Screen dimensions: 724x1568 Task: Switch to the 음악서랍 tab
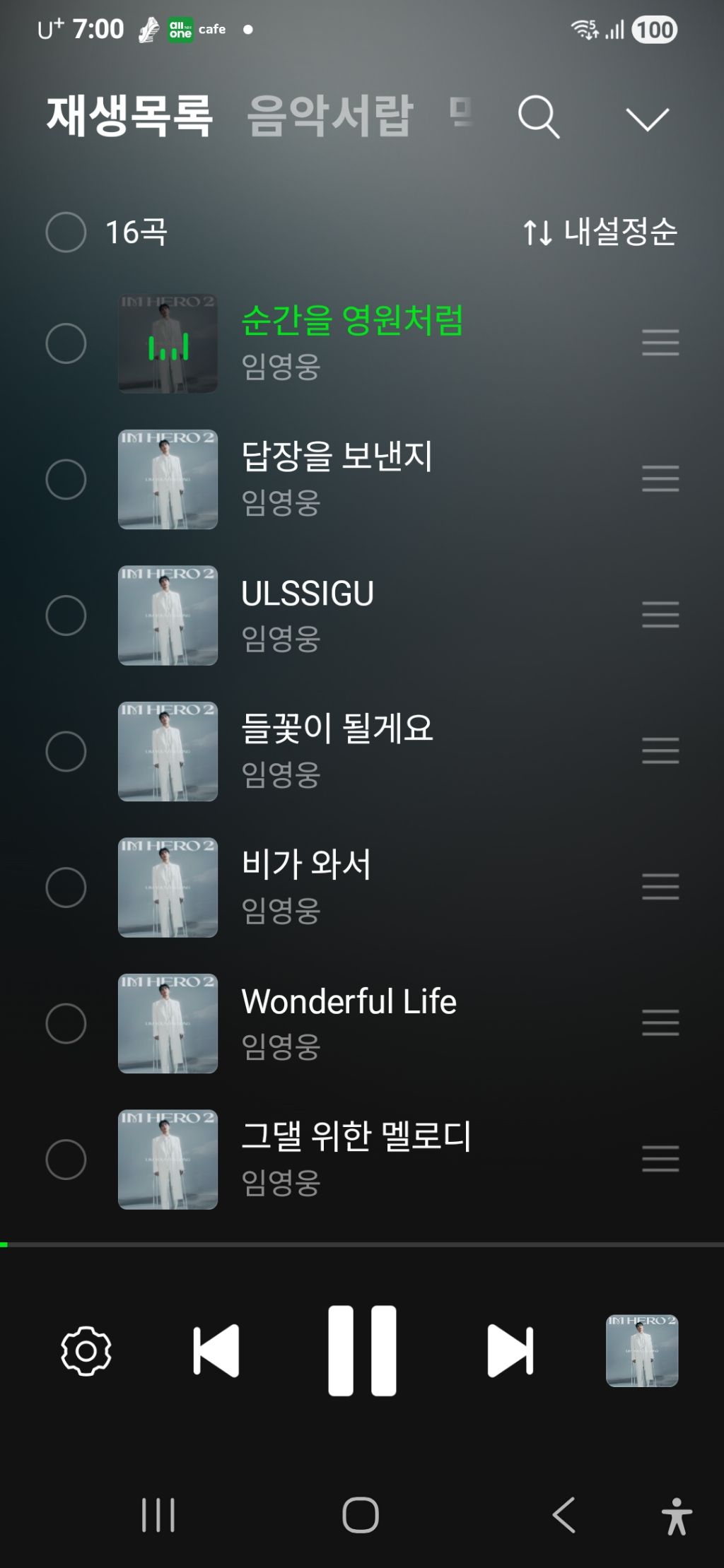click(x=329, y=116)
